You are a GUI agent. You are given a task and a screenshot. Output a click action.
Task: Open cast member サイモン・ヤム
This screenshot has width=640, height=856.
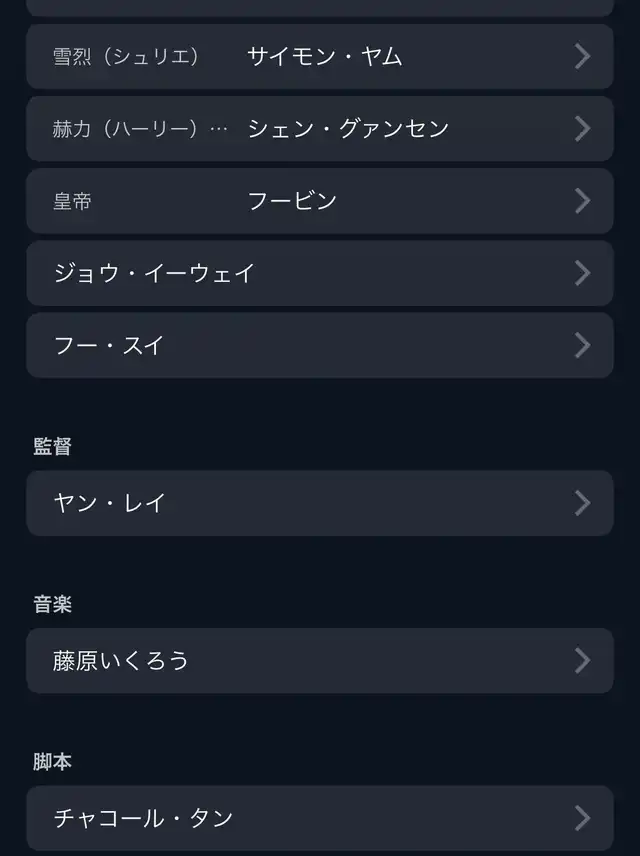coord(320,57)
